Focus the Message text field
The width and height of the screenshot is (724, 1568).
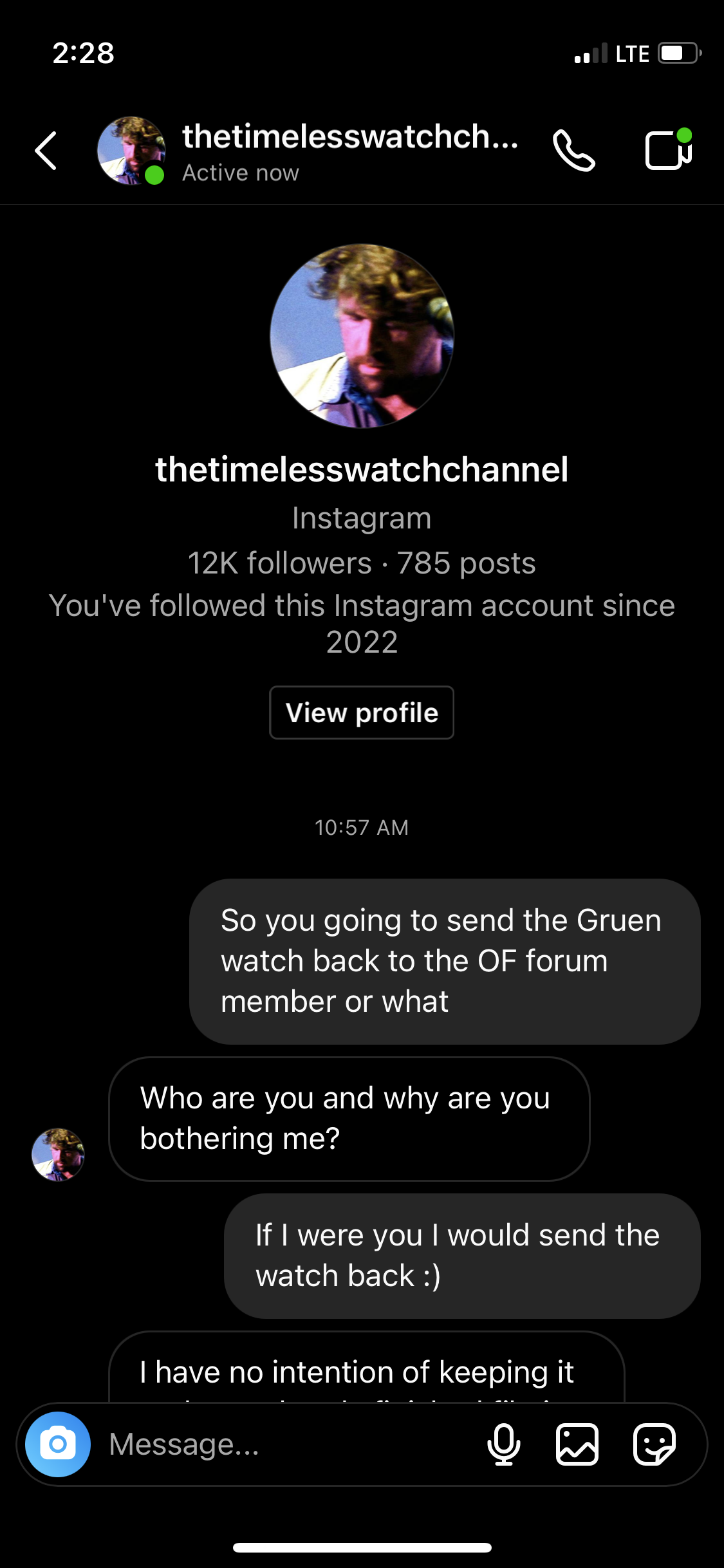tap(283, 1444)
